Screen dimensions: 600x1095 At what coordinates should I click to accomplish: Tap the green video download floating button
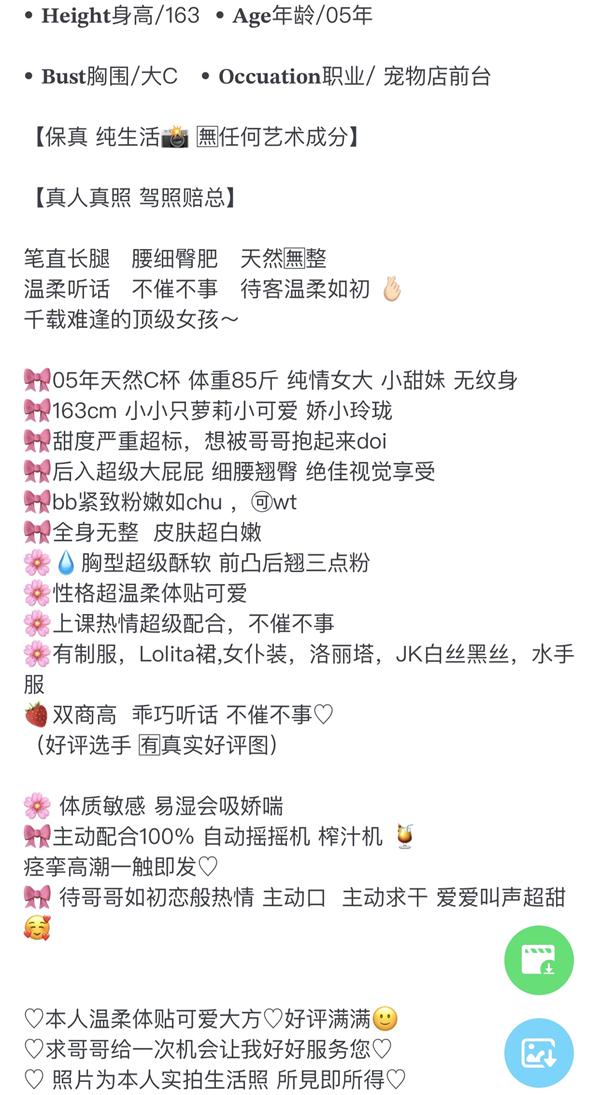tap(539, 960)
